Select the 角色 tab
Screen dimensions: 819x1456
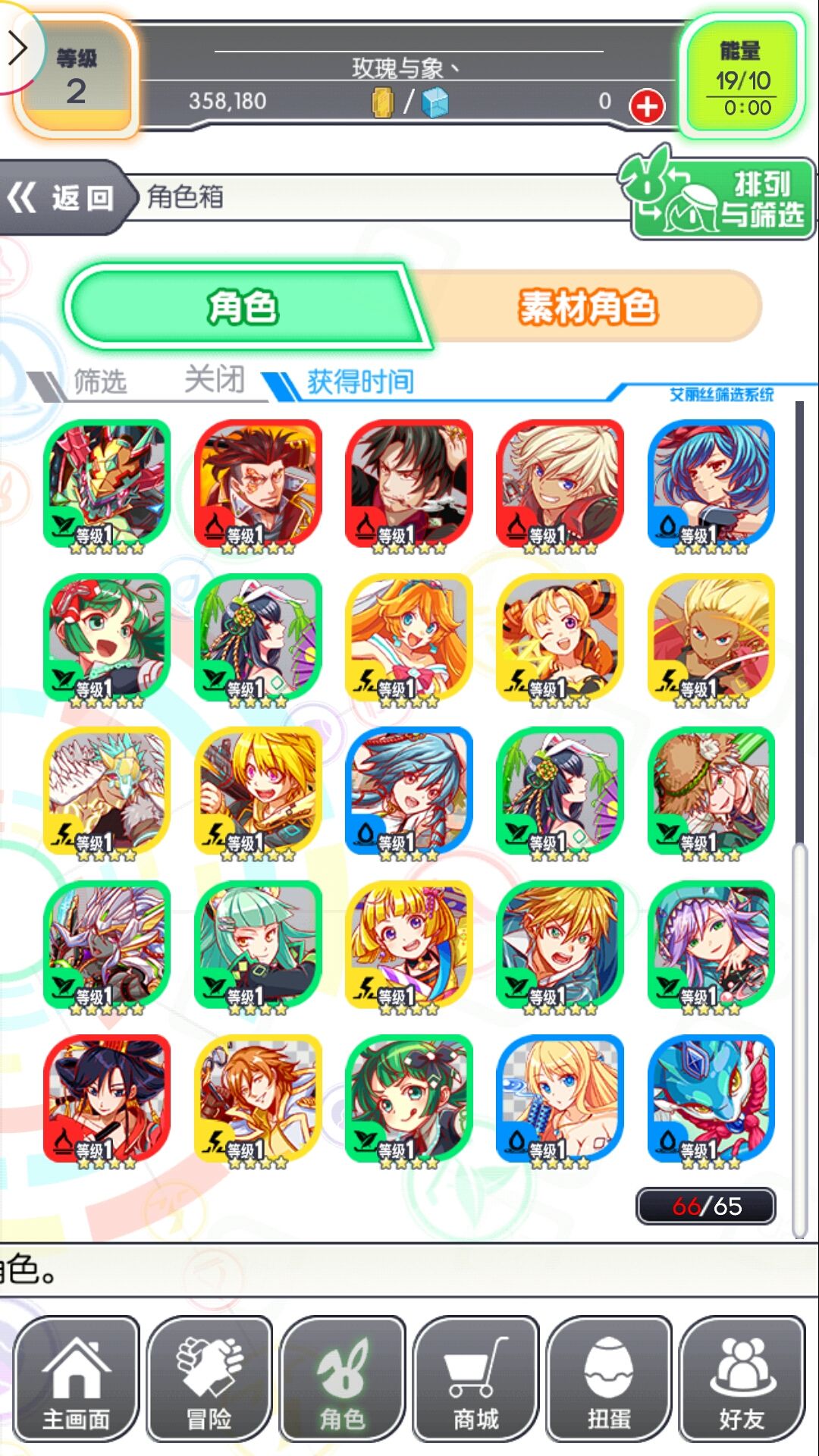pyautogui.click(x=243, y=307)
